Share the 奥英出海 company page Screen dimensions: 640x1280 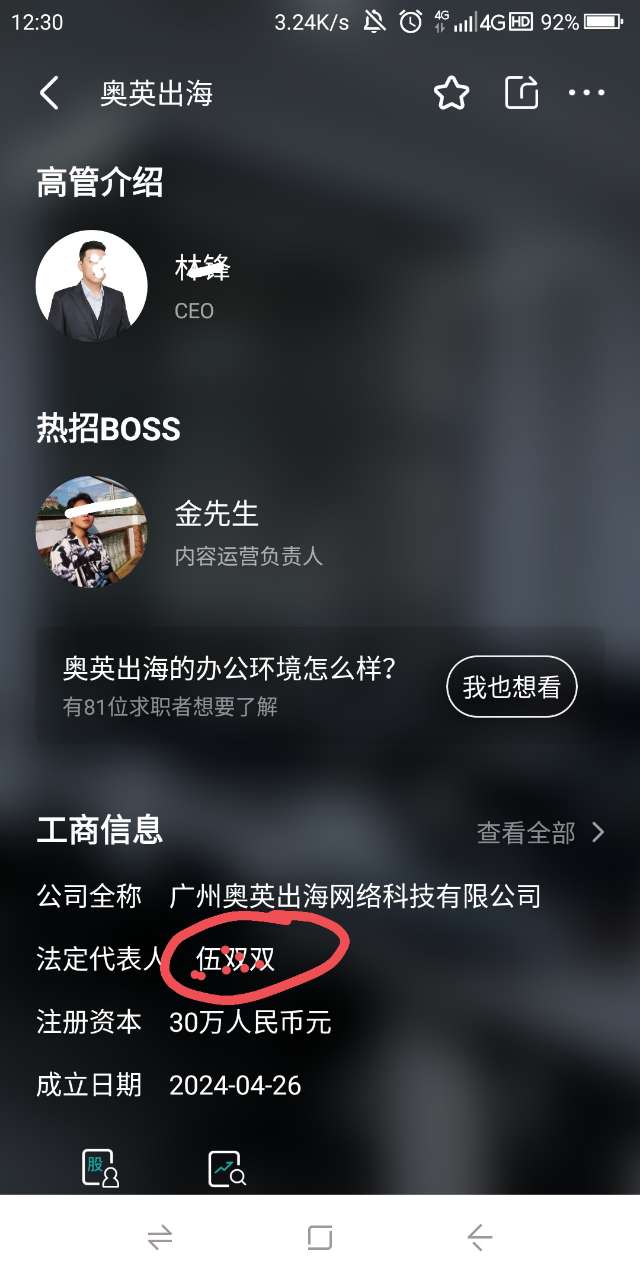tap(521, 94)
